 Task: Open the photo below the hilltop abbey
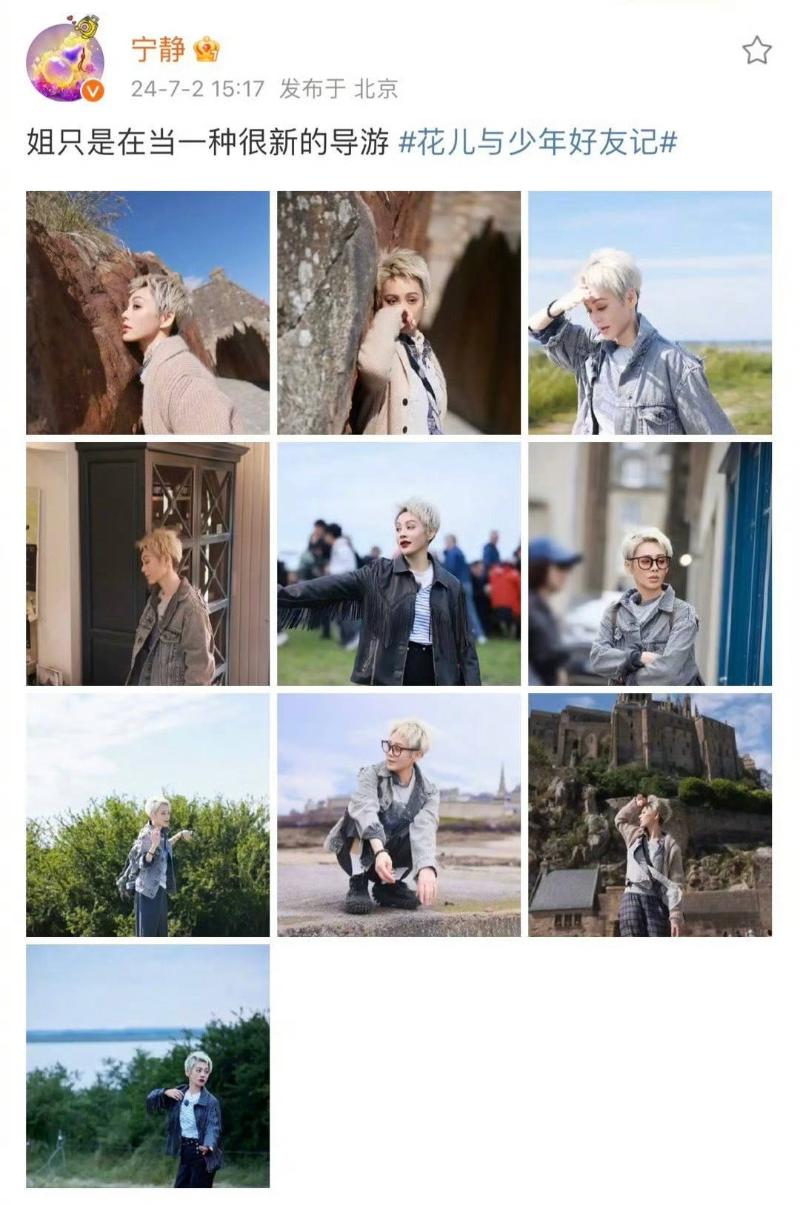[650, 814]
